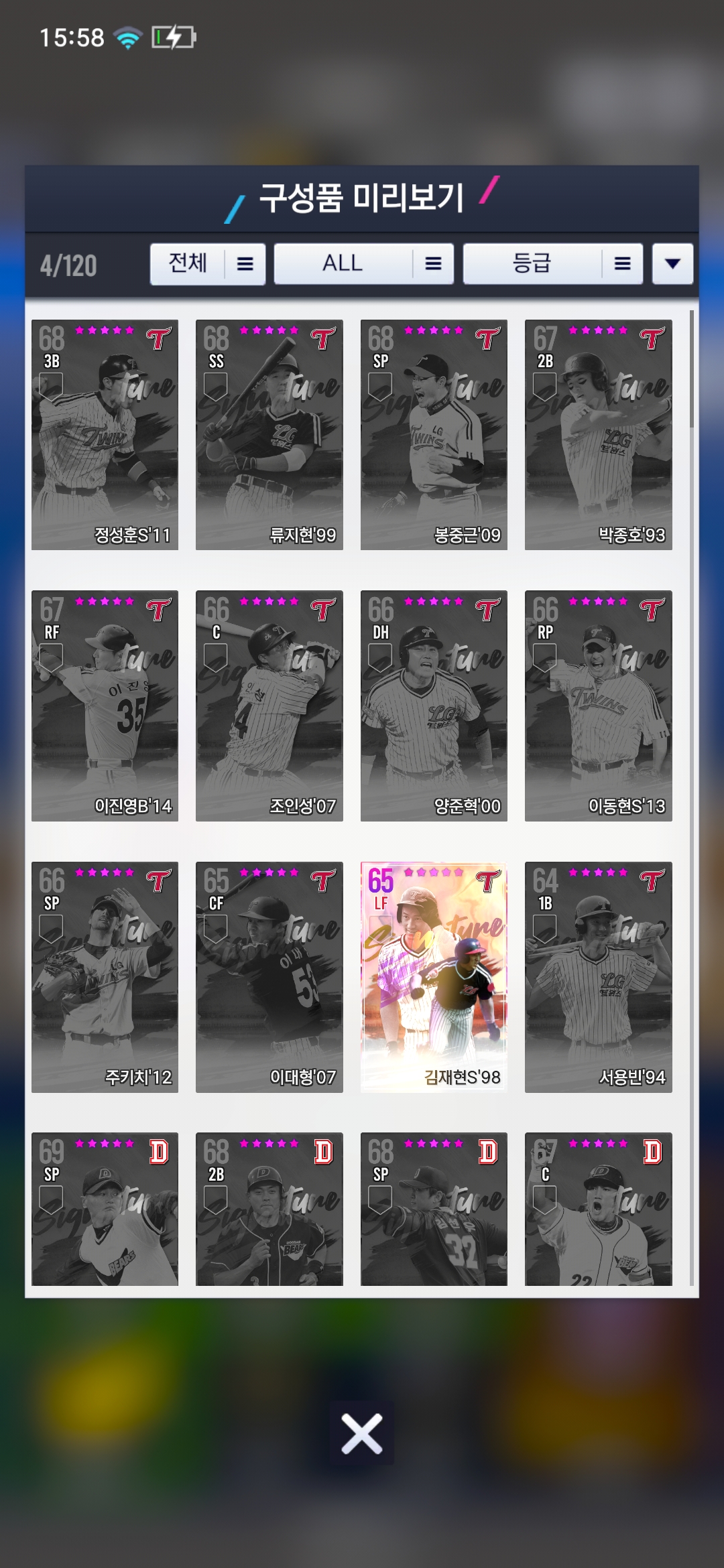Open the 68 2B Bears player card
The height and width of the screenshot is (1568, 724).
pyautogui.click(x=269, y=1210)
